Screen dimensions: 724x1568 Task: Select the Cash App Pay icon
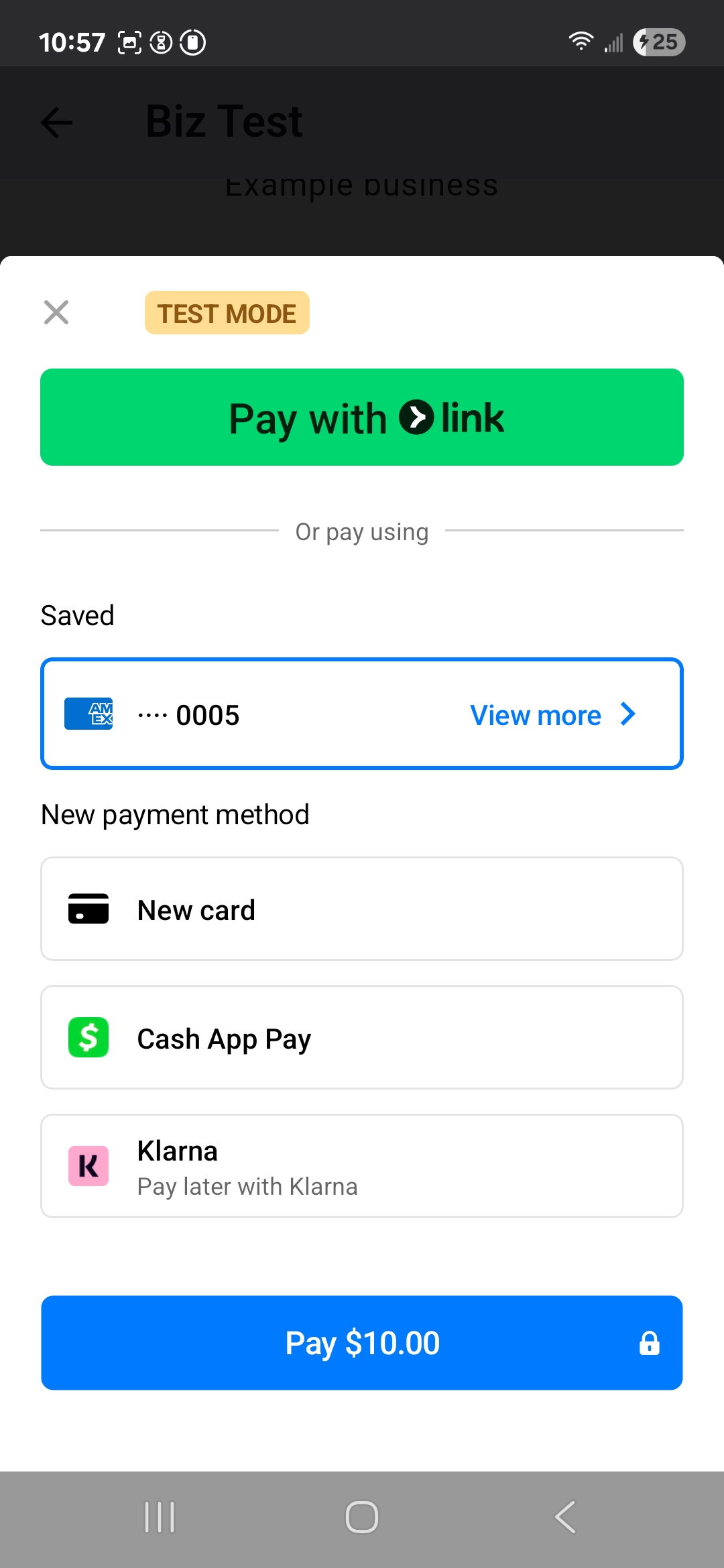tap(88, 1037)
